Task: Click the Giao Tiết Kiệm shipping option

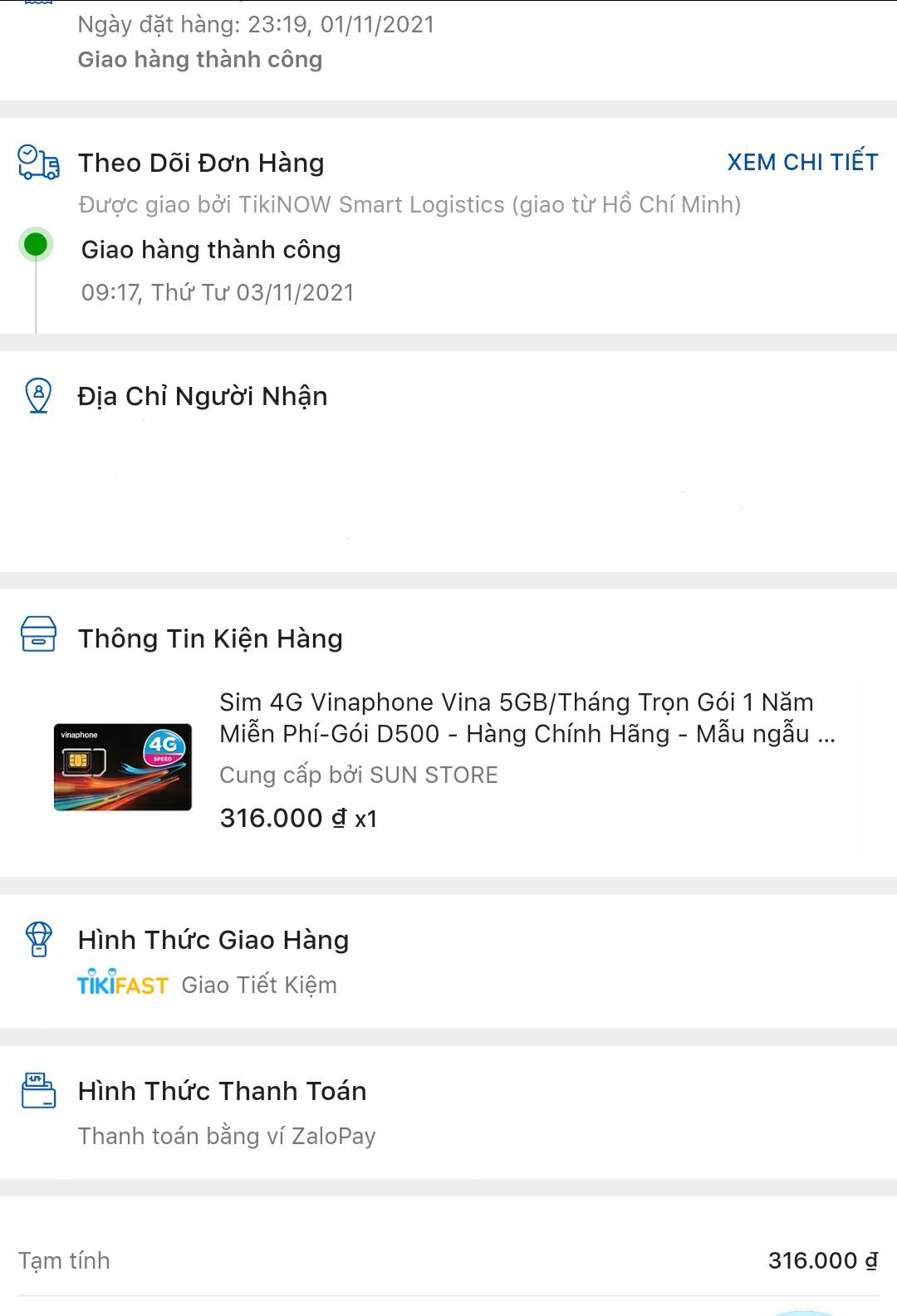Action: (x=258, y=985)
